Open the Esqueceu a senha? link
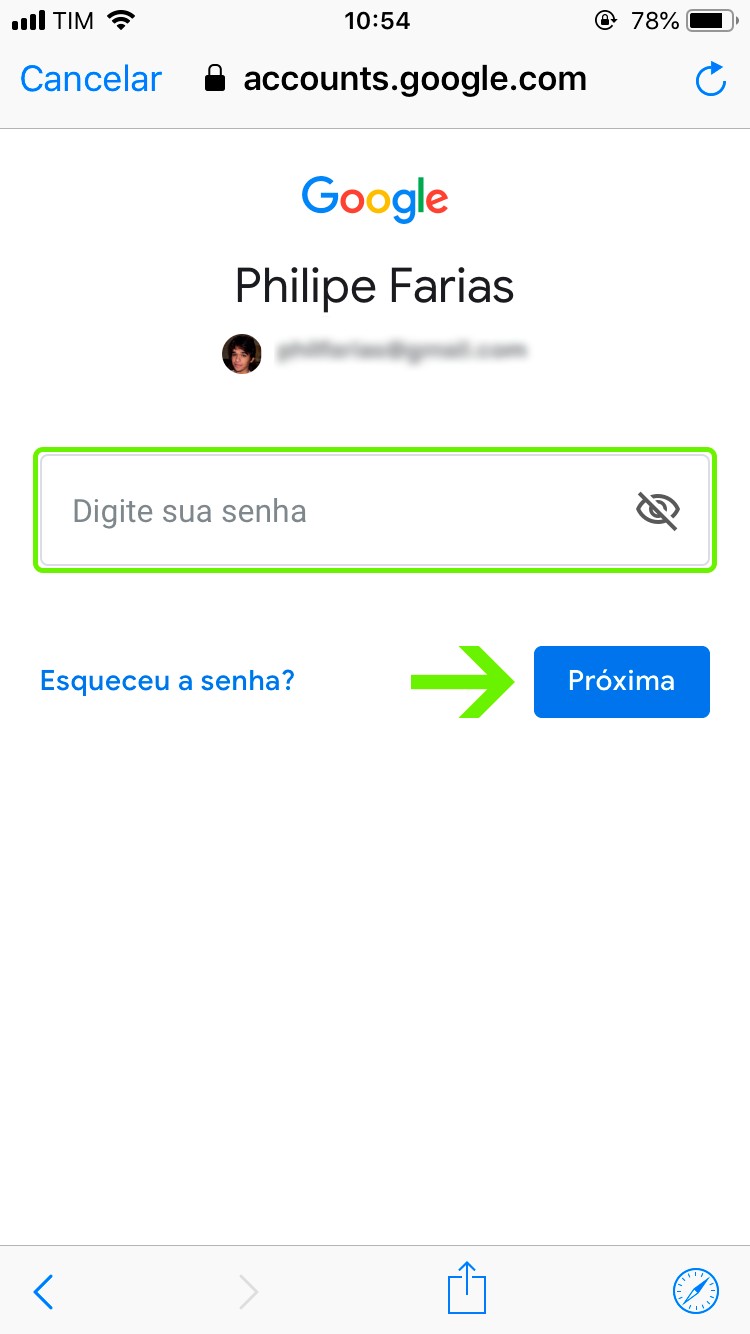The height and width of the screenshot is (1334, 750). 167,681
